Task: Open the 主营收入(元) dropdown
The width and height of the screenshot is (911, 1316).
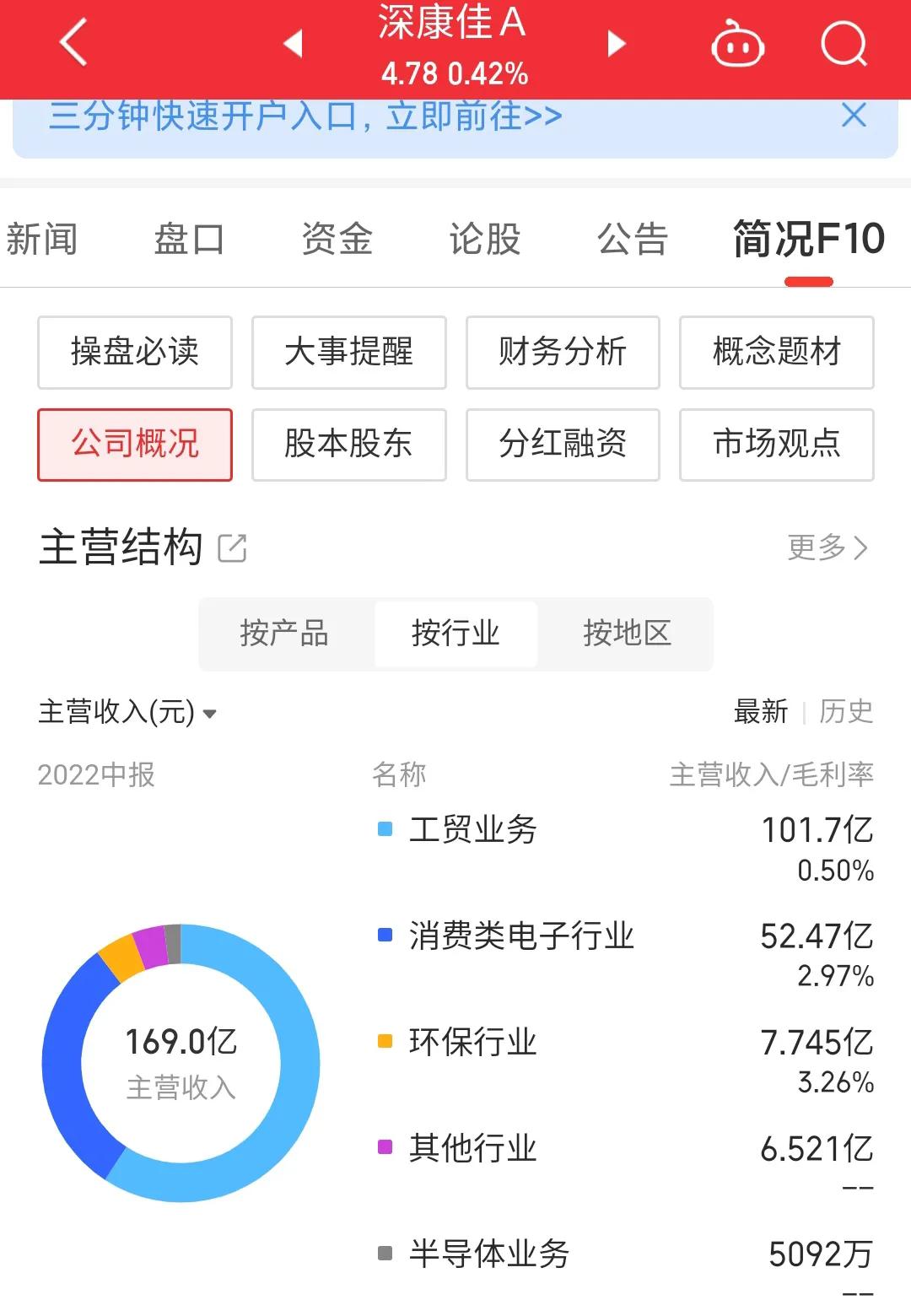Action: click(x=127, y=712)
